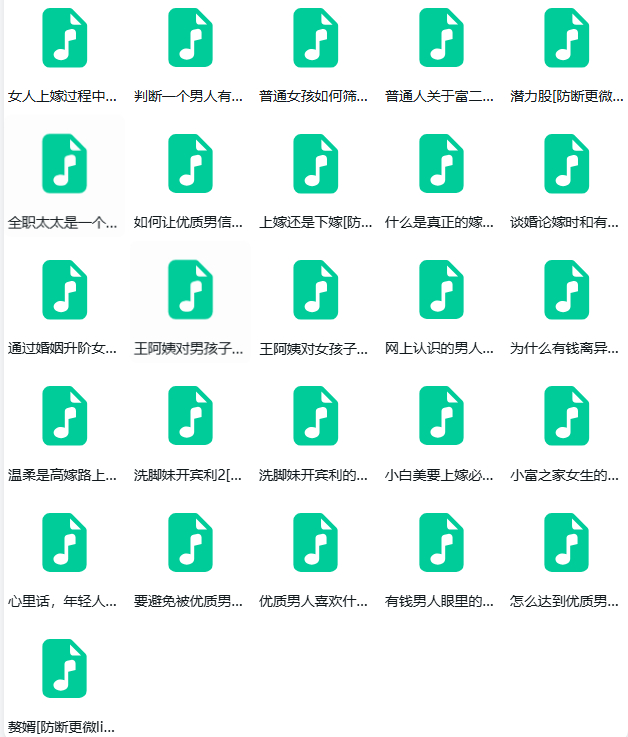Open the audio file 为什么有钱离异...

(x=566, y=290)
